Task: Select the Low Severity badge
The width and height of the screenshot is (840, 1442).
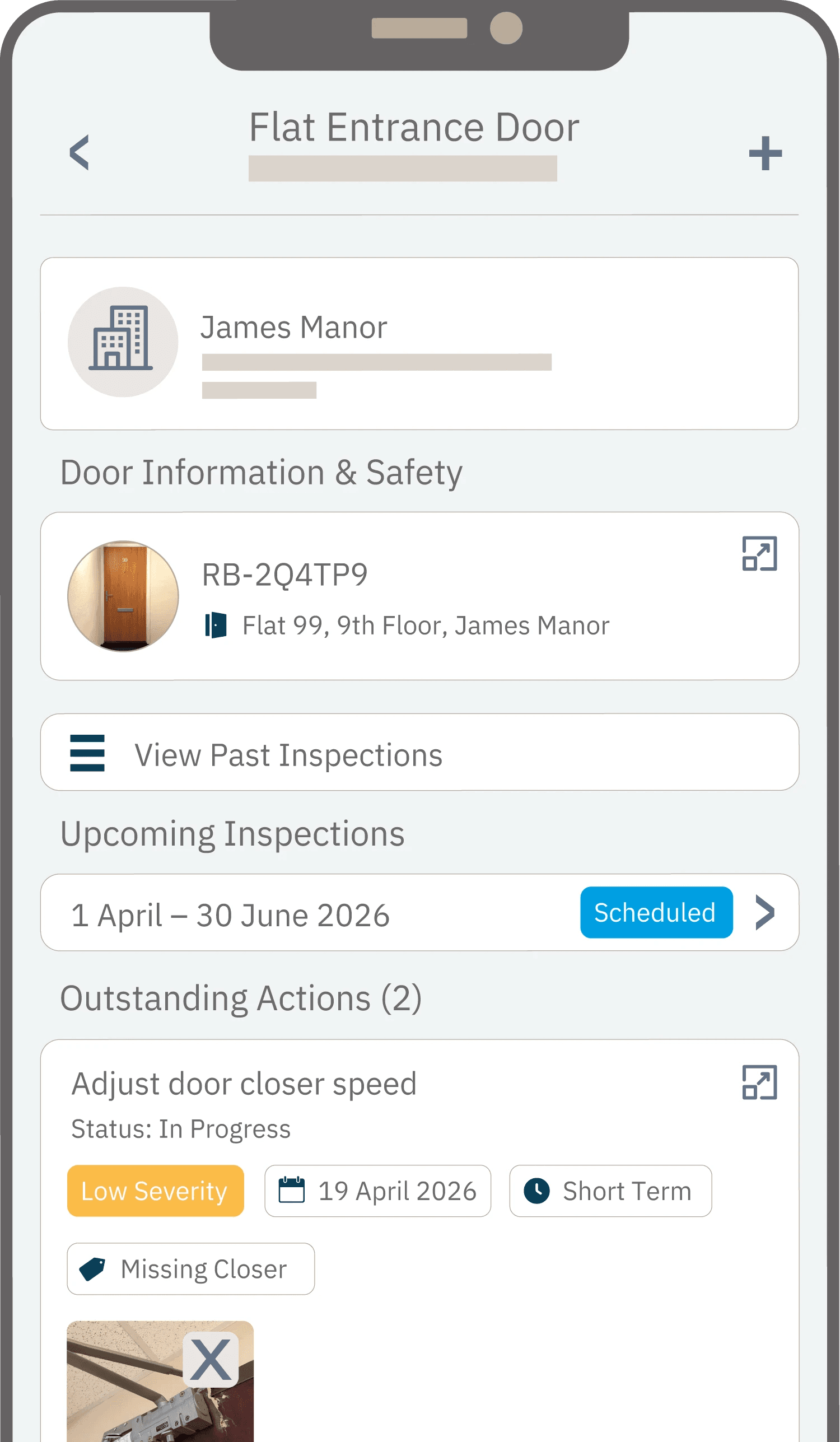Action: pyautogui.click(x=155, y=1191)
